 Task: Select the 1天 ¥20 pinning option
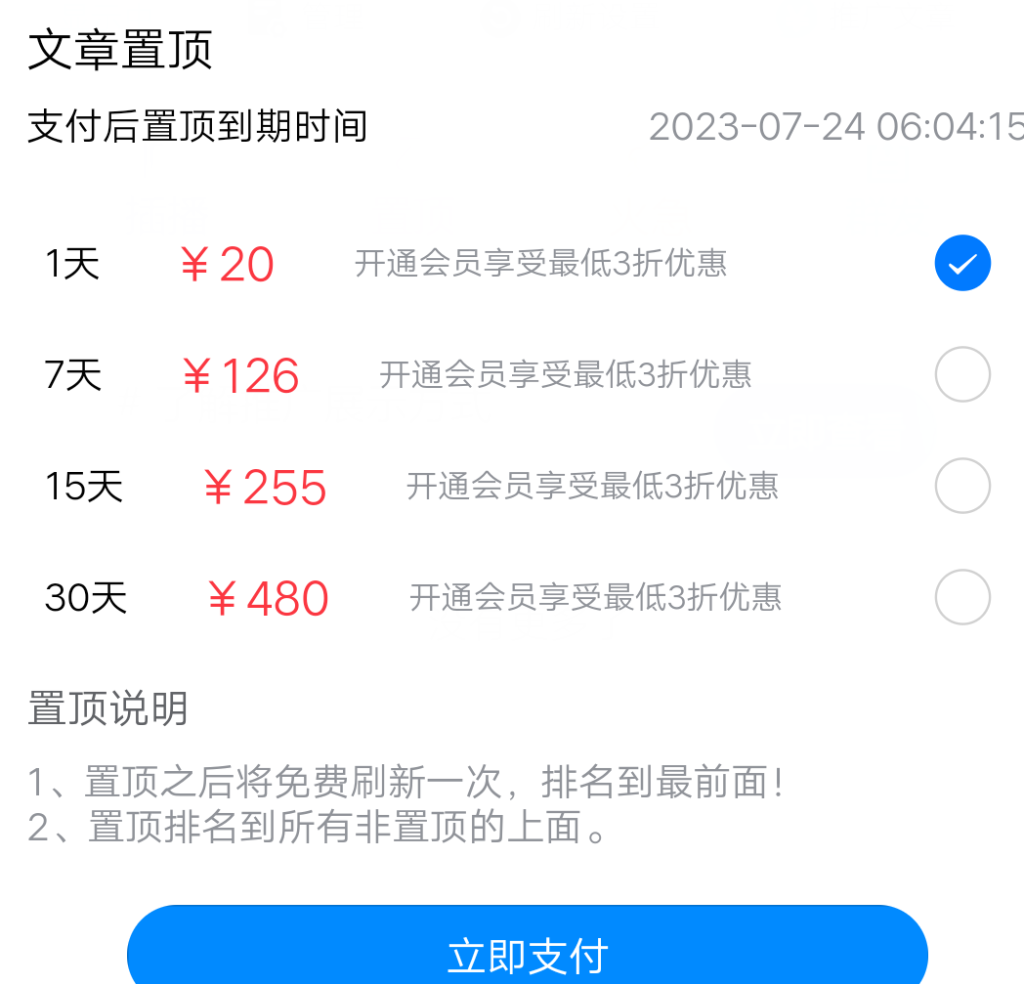[x=962, y=264]
